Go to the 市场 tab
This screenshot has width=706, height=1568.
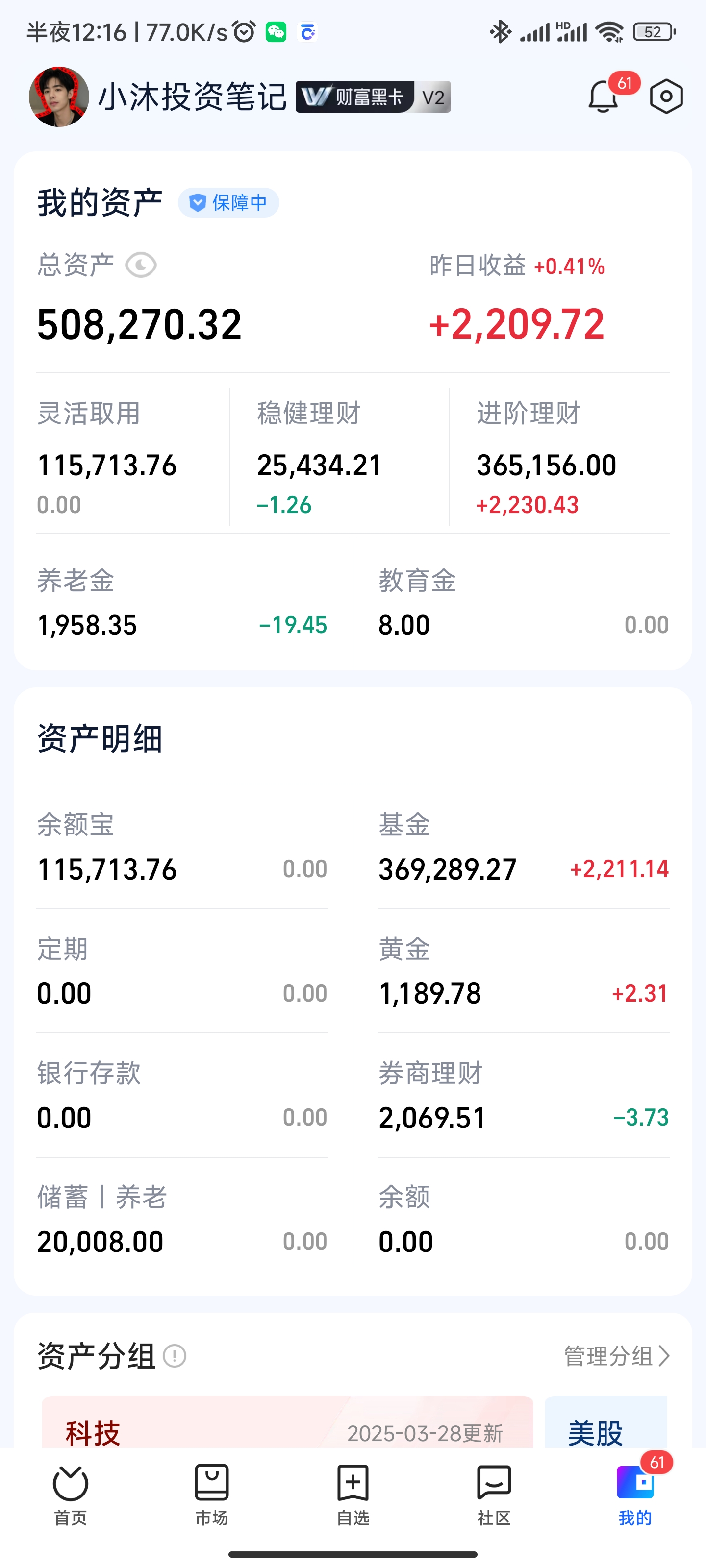(211, 1494)
